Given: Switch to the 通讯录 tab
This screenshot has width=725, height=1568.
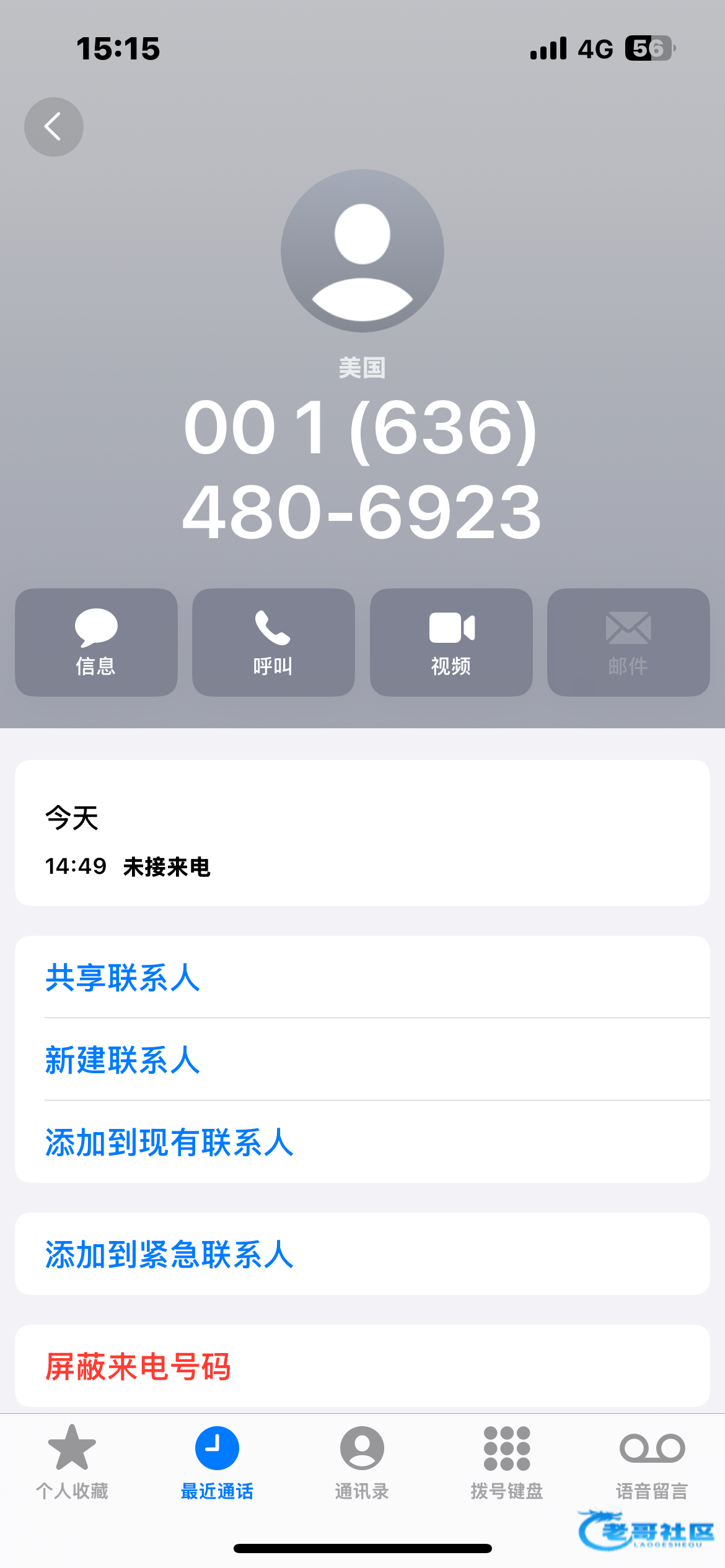Looking at the screenshot, I should click(x=362, y=1462).
